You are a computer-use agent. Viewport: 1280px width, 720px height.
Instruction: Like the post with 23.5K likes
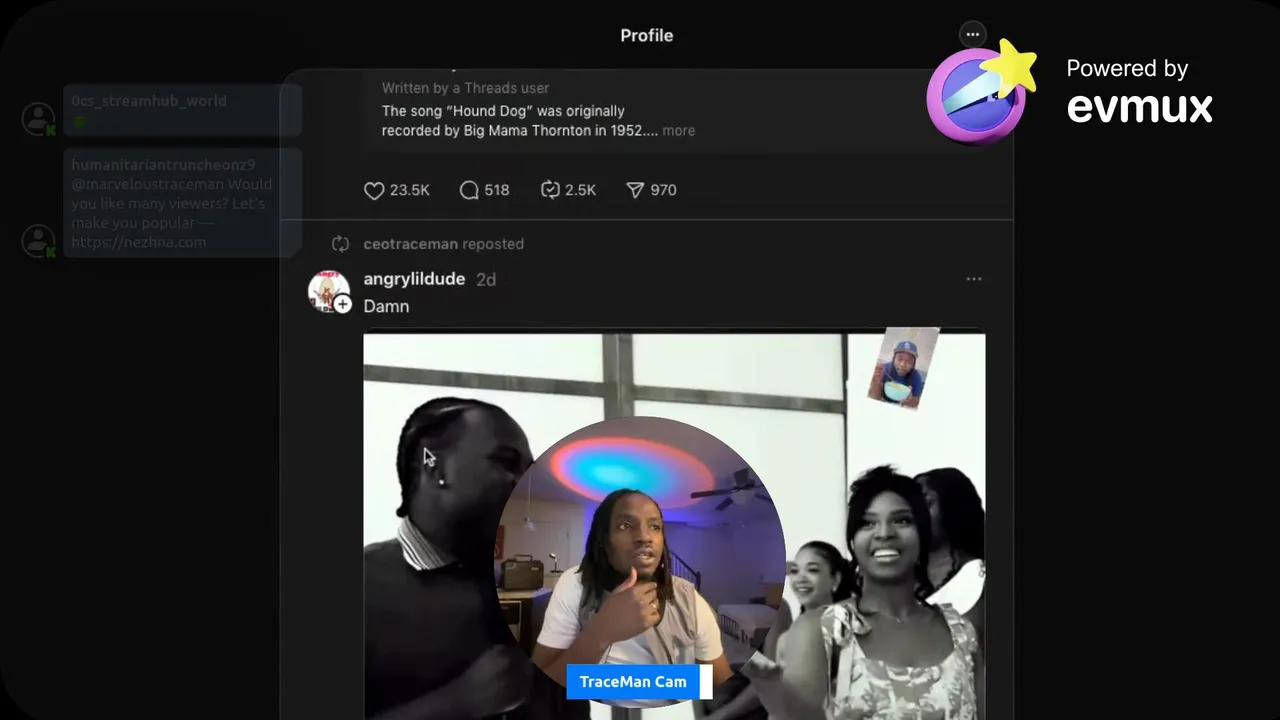point(375,190)
